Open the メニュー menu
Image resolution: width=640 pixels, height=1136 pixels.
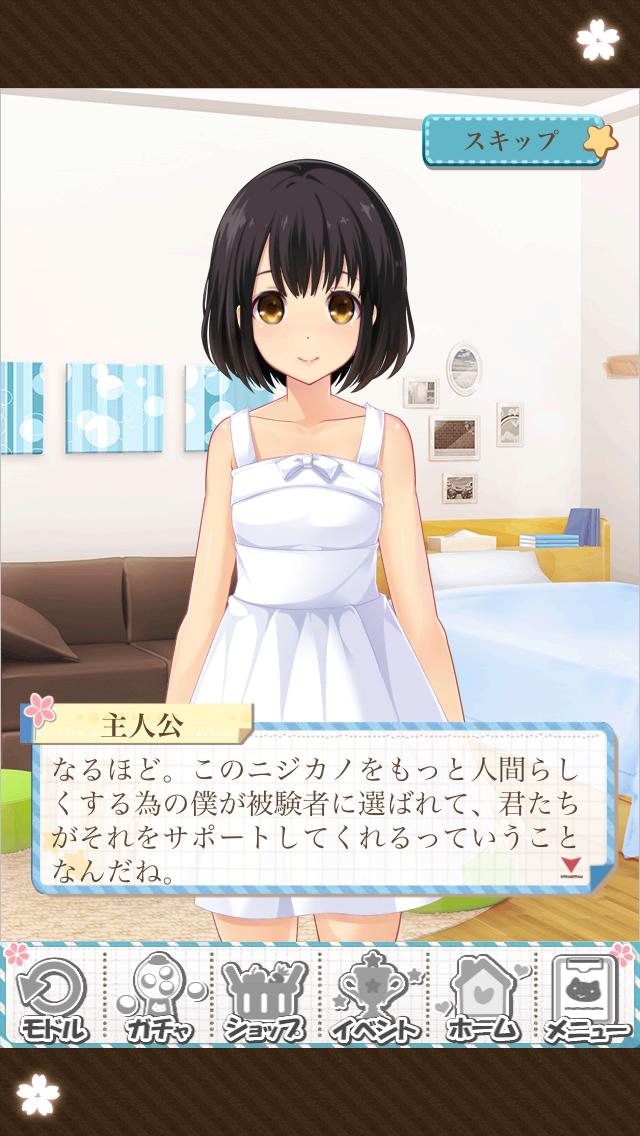pyautogui.click(x=588, y=999)
